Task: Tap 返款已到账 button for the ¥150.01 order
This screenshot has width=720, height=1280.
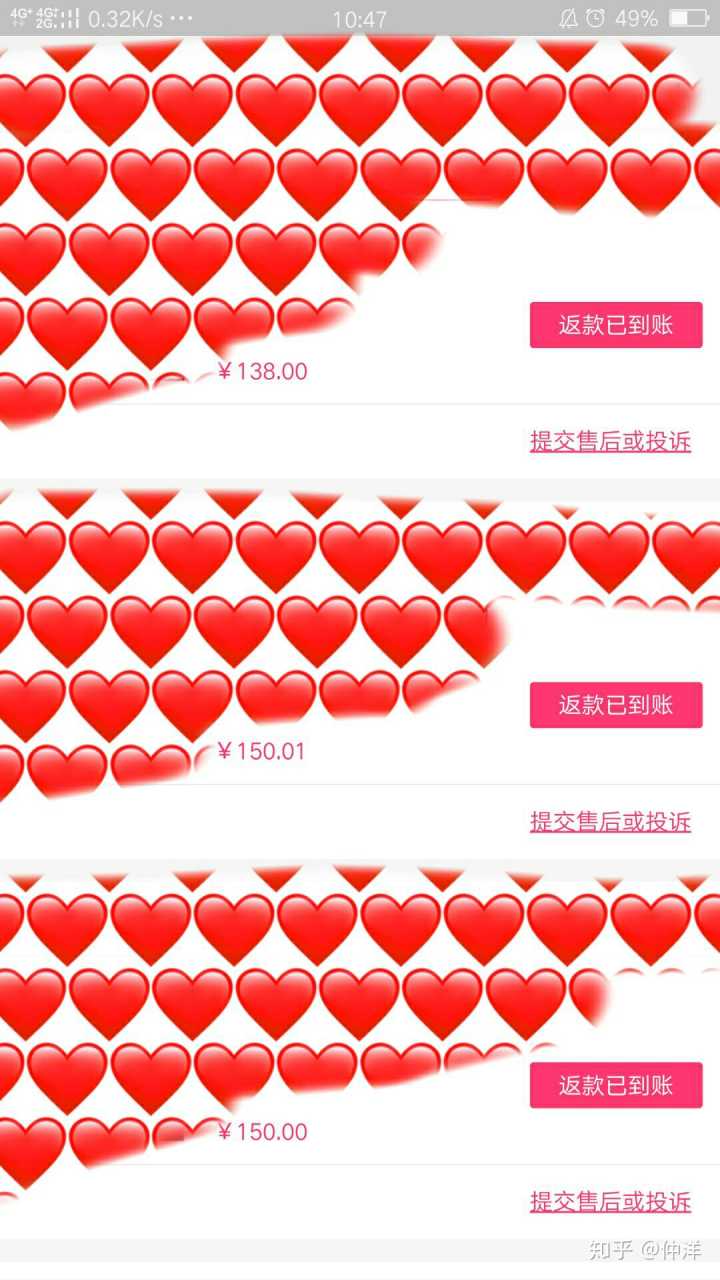Action: 615,705
